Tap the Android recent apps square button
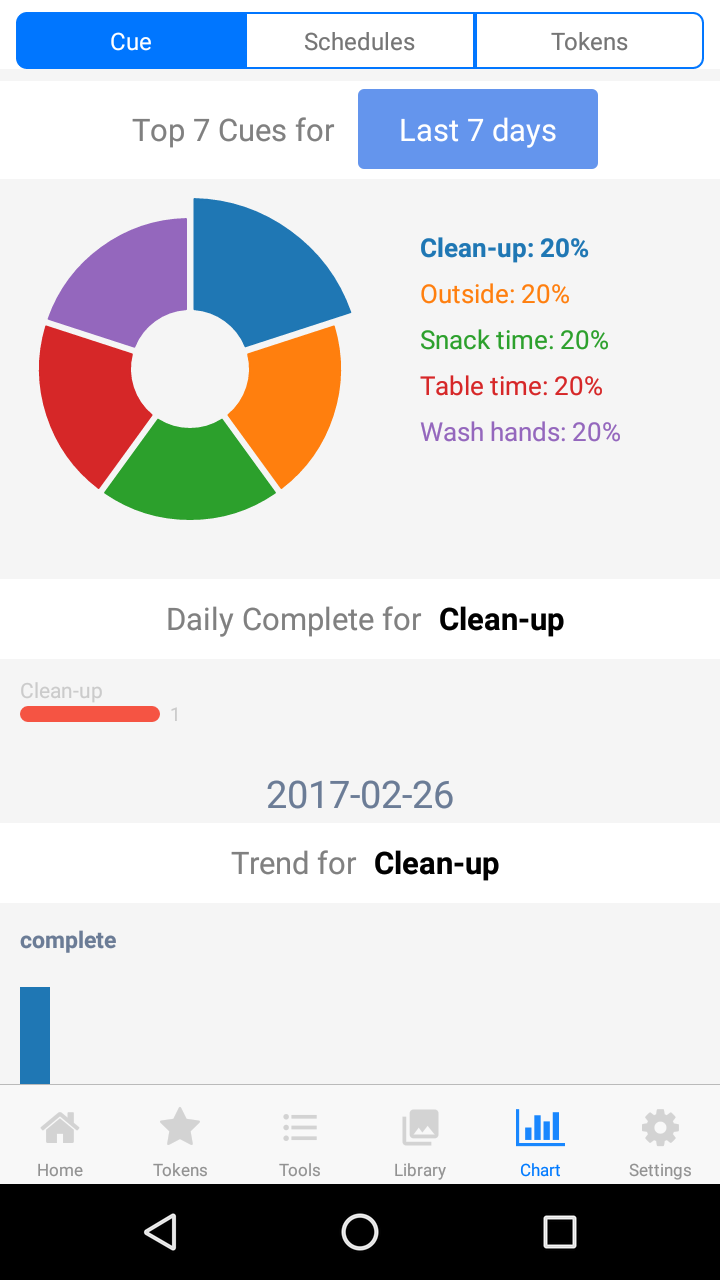This screenshot has height=1280, width=720. (562, 1232)
